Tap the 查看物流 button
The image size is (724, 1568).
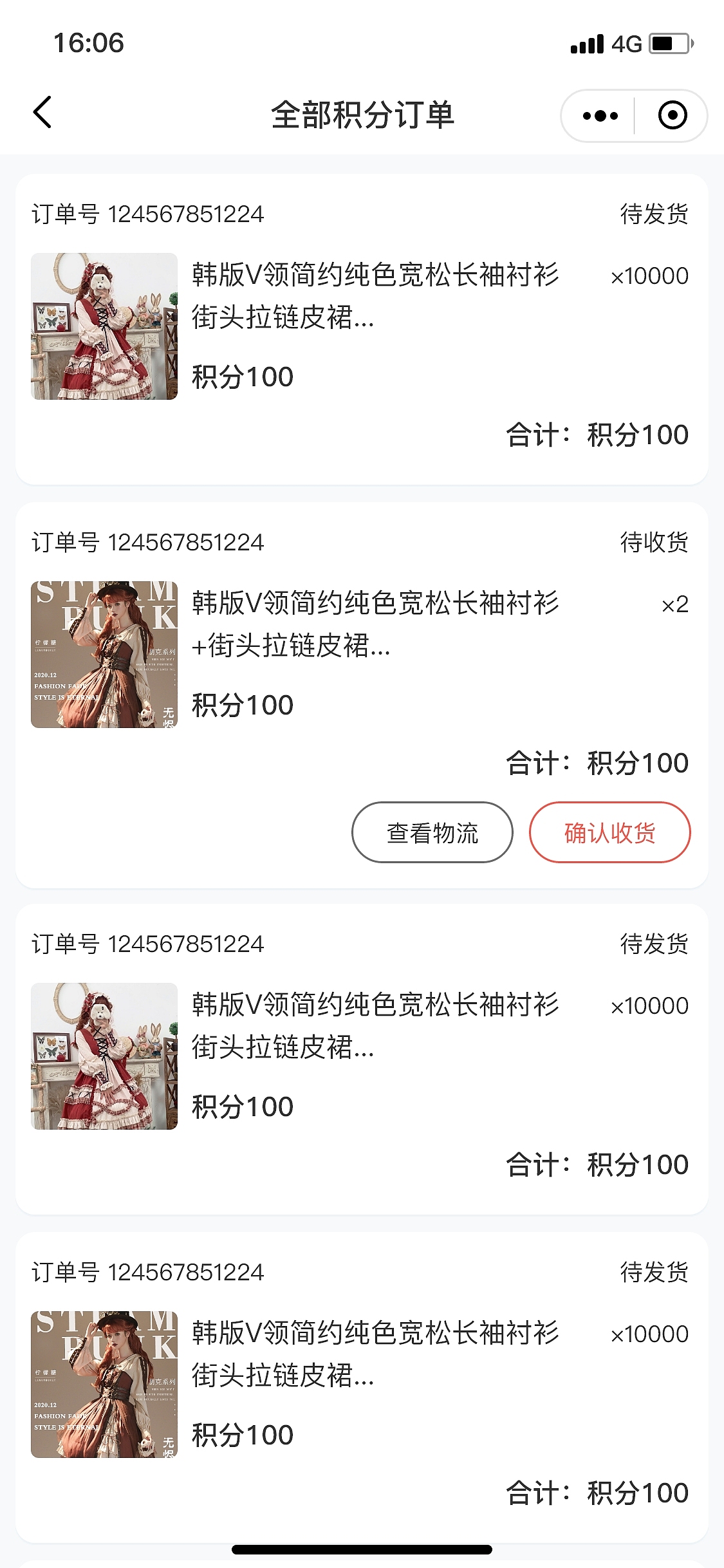[432, 832]
